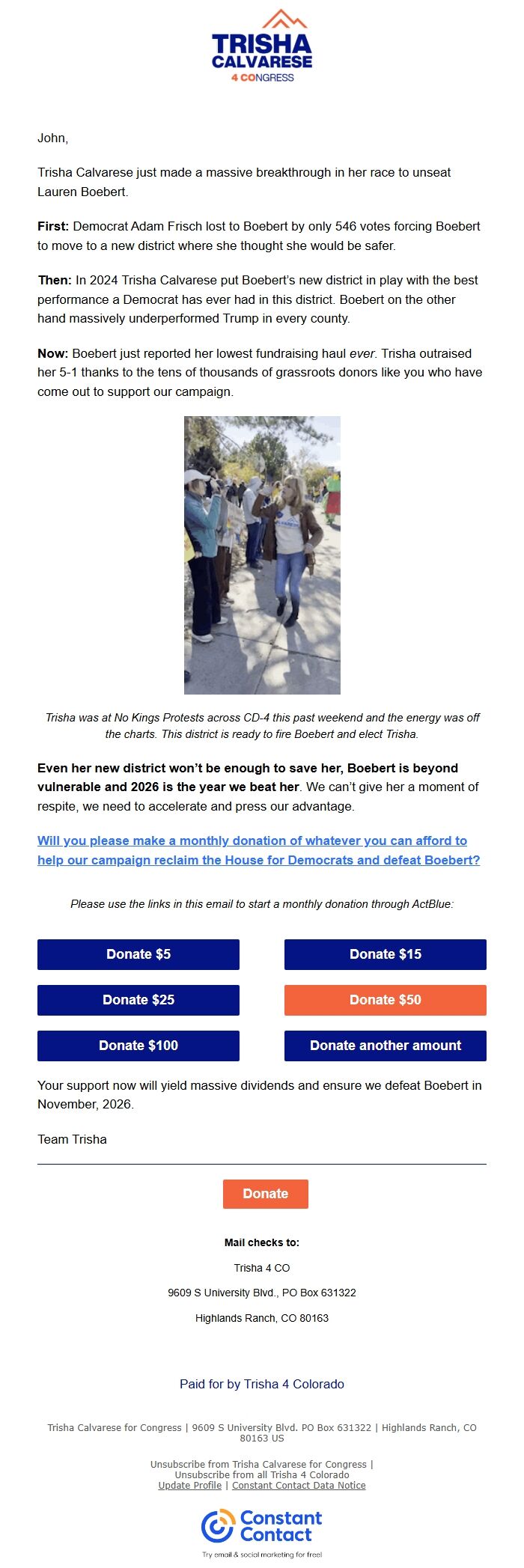The width and height of the screenshot is (524, 1568).
Task: Choose the Donate $15 button
Action: [385, 954]
